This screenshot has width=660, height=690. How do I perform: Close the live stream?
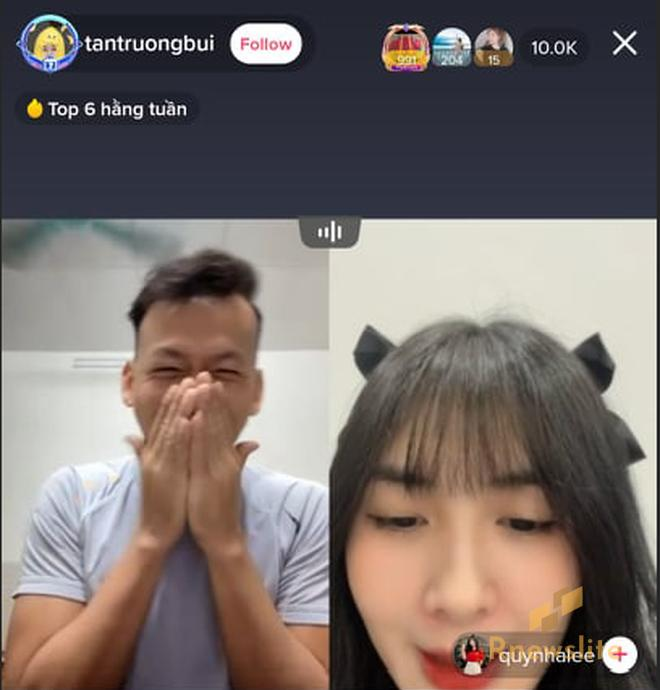coord(625,43)
